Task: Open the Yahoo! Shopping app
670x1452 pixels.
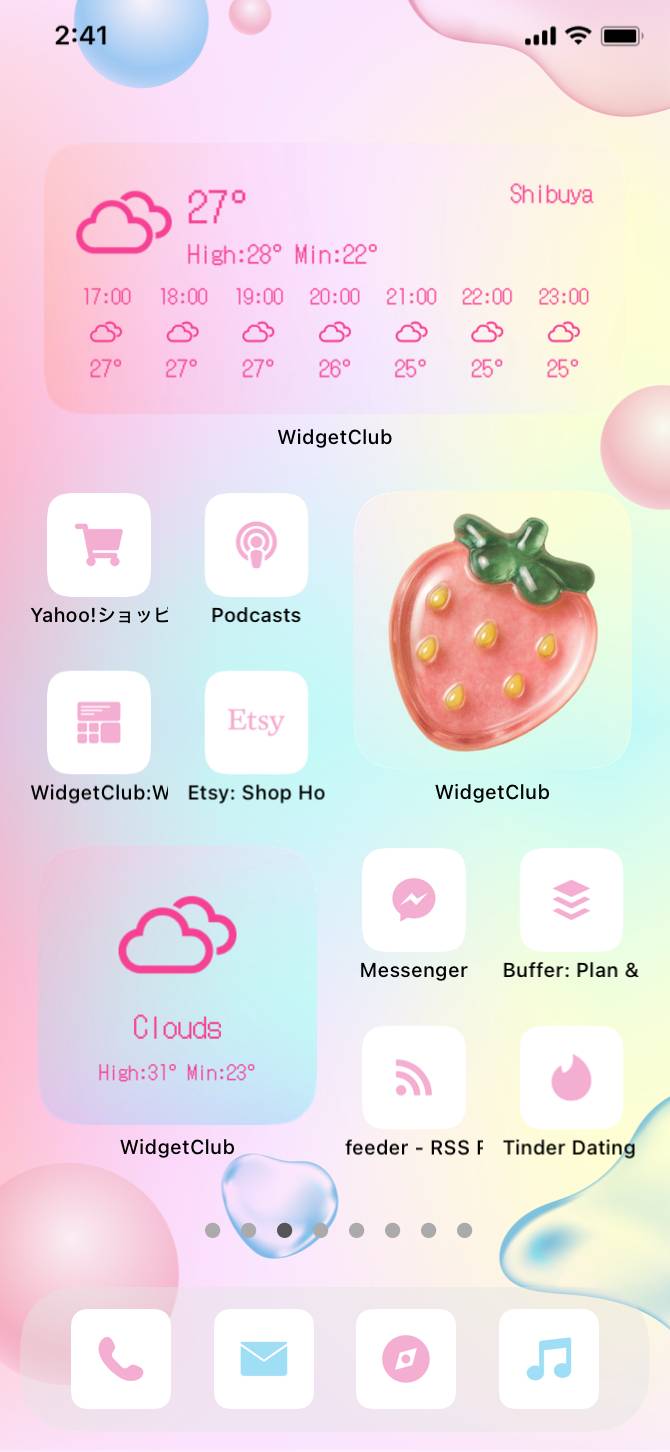Action: tap(99, 545)
